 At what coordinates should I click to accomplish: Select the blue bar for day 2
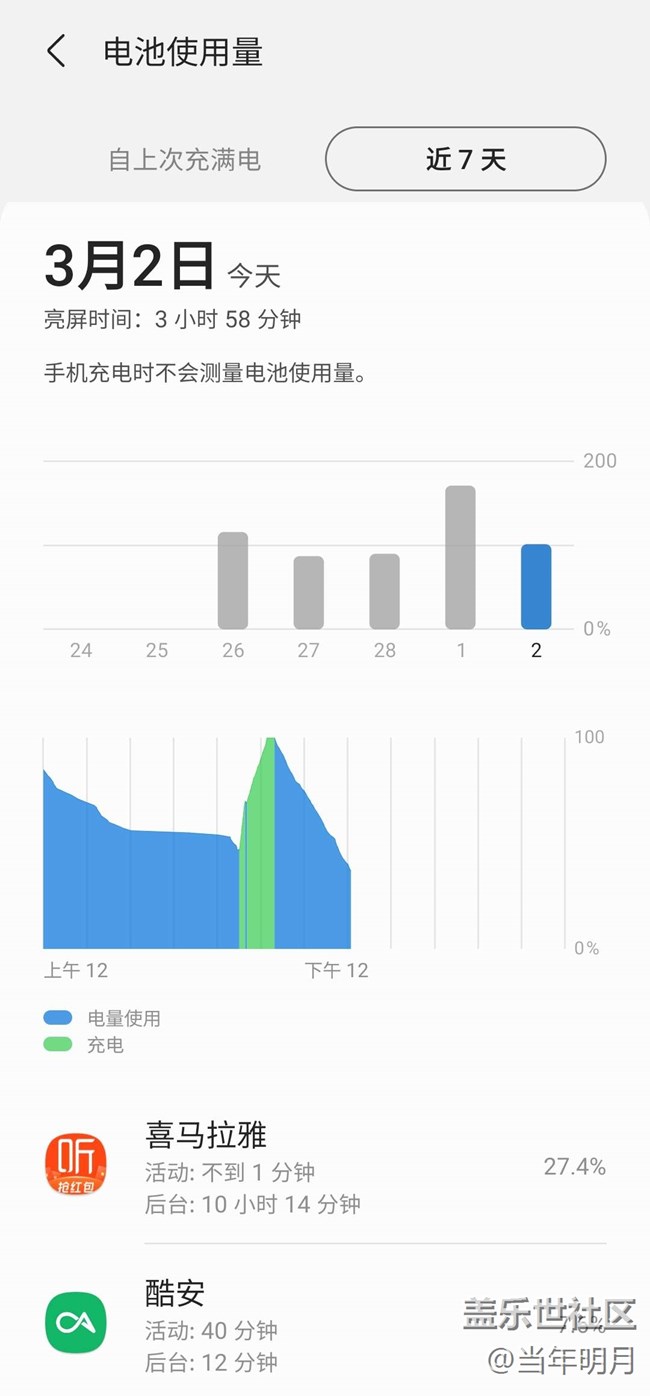coord(536,587)
